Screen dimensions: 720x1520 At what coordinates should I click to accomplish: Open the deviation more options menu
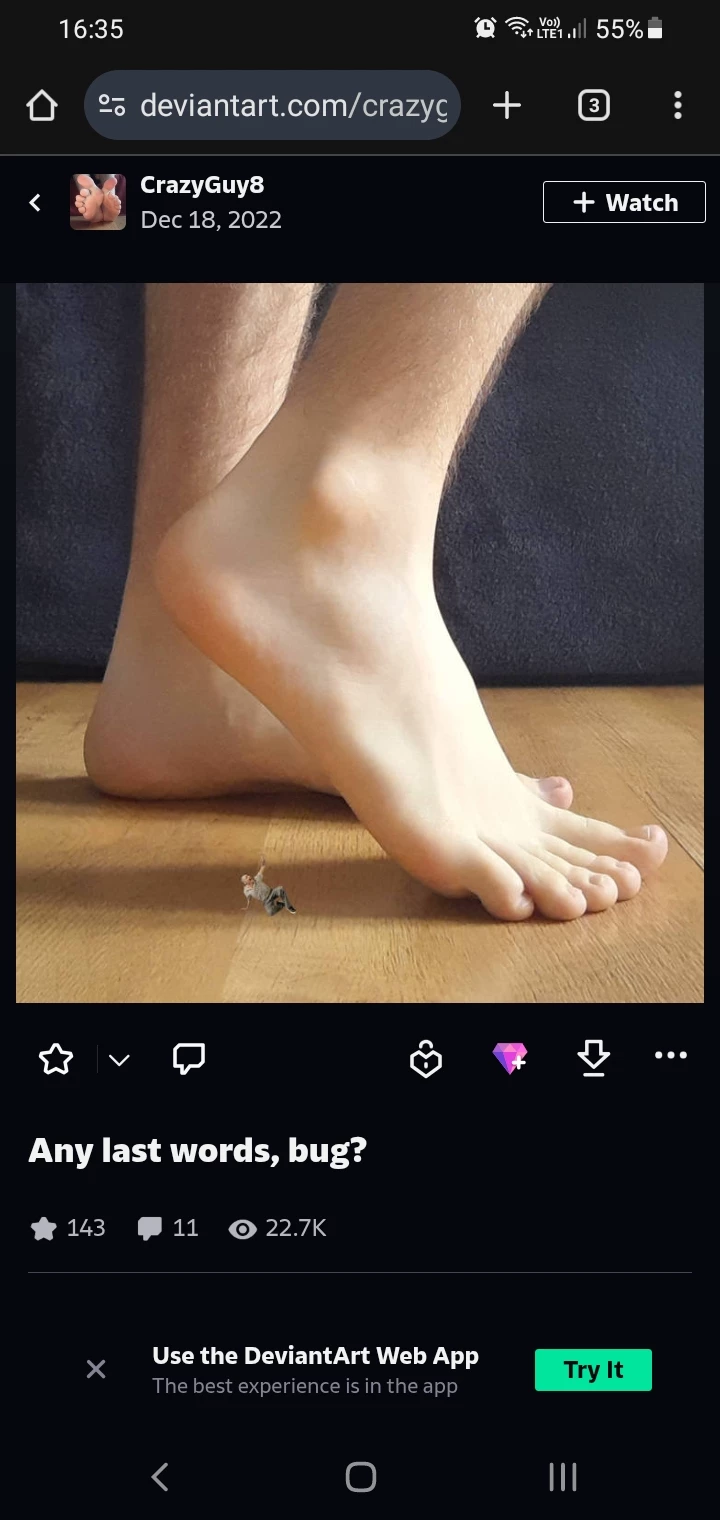[x=670, y=1055]
